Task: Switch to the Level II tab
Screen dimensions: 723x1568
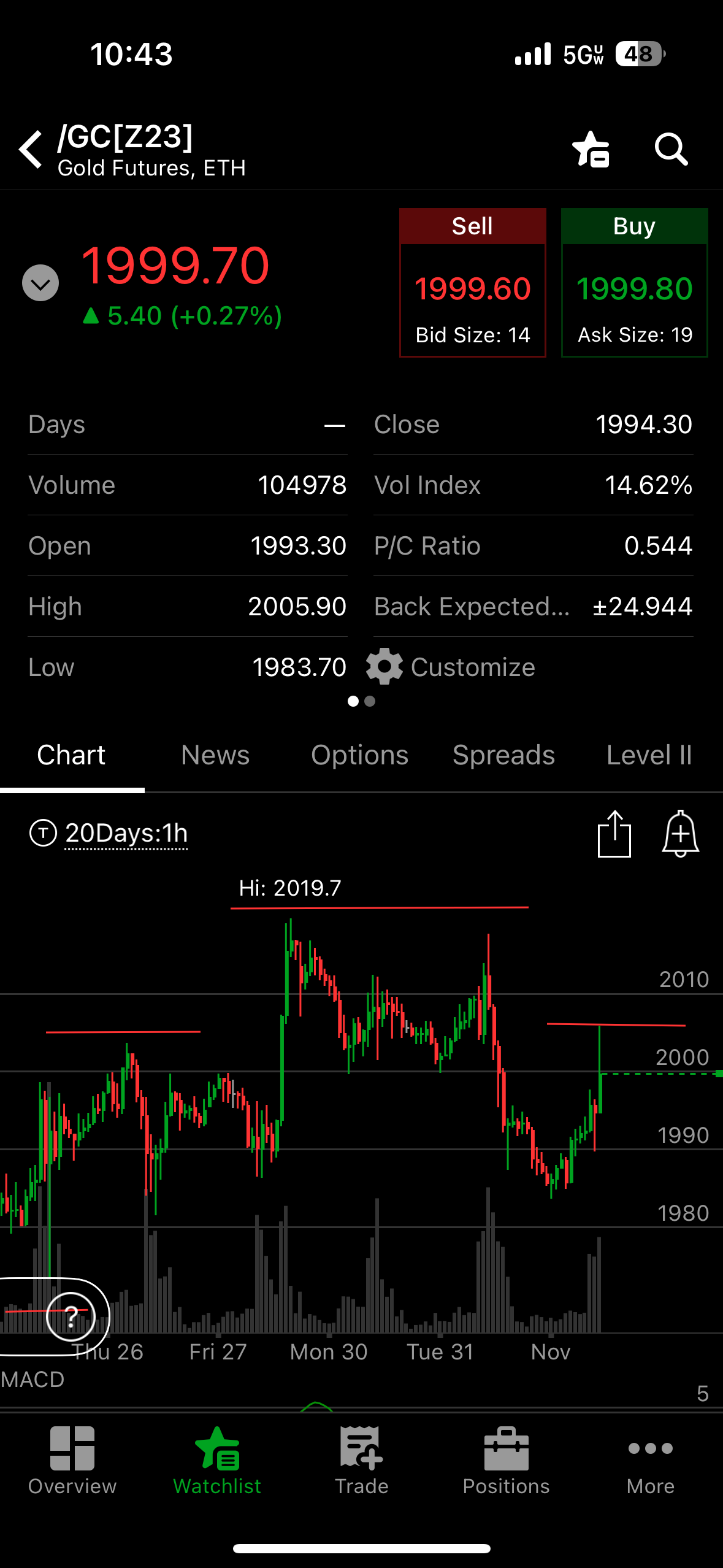Action: click(649, 755)
